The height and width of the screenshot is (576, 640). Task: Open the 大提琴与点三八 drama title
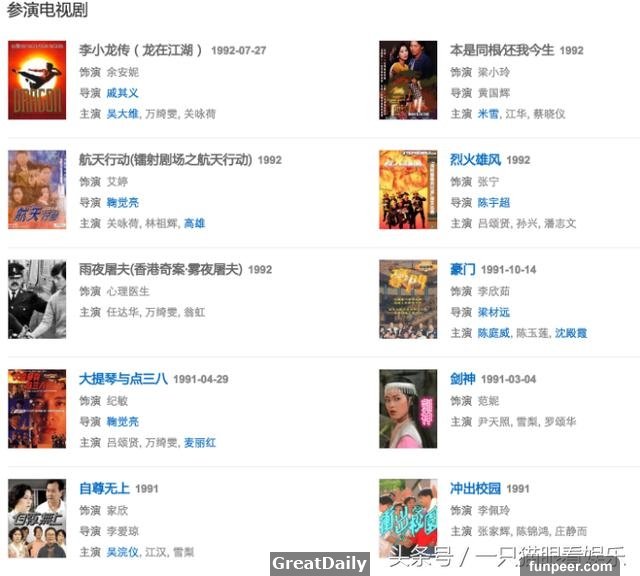(124, 379)
